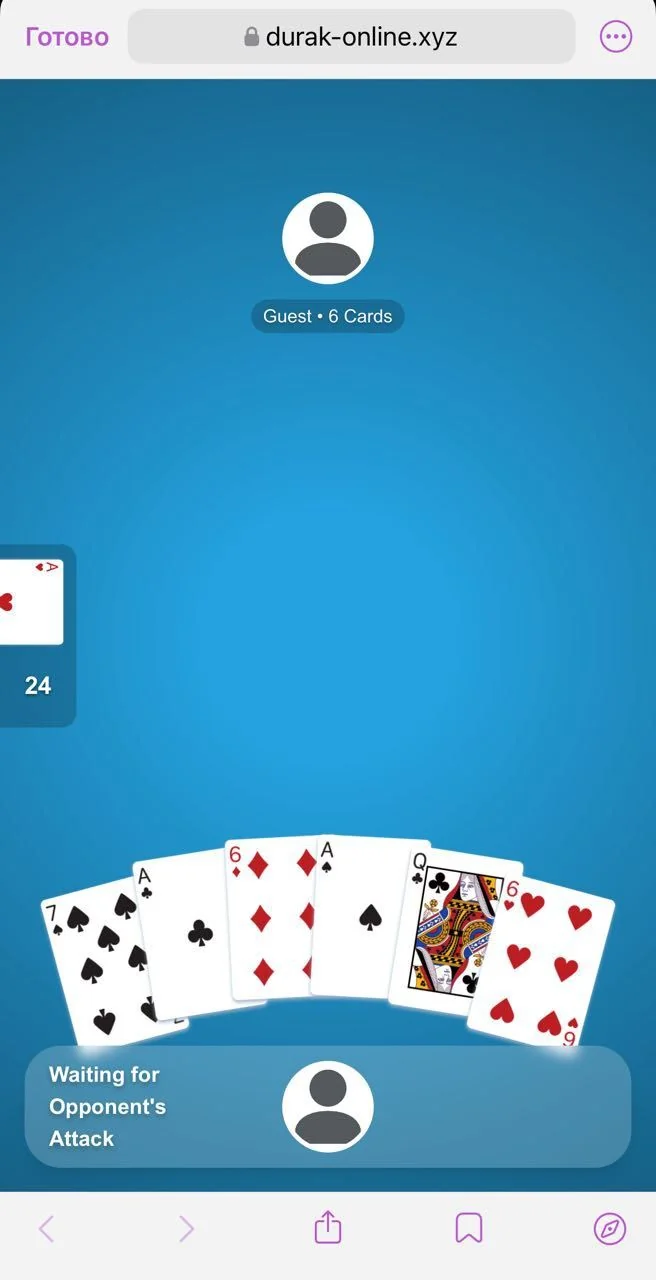Open the page in Safari via compass icon

[x=610, y=1228]
